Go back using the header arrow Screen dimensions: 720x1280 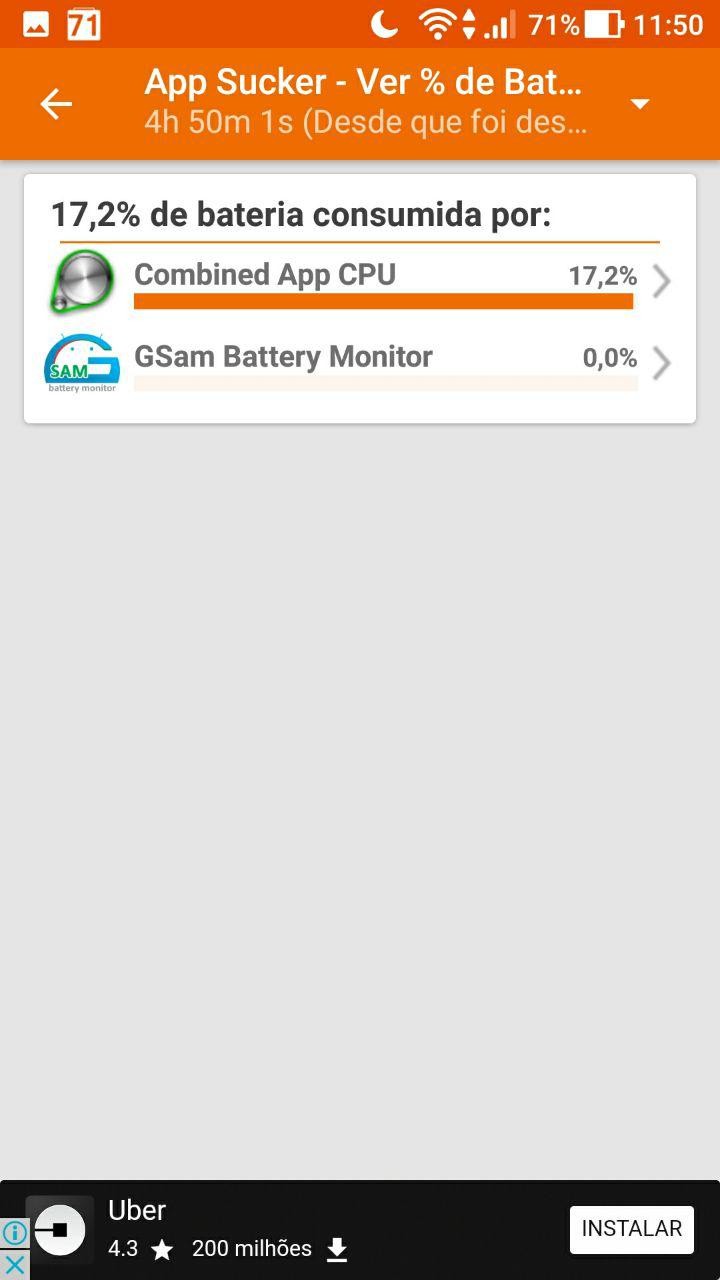click(x=56, y=103)
